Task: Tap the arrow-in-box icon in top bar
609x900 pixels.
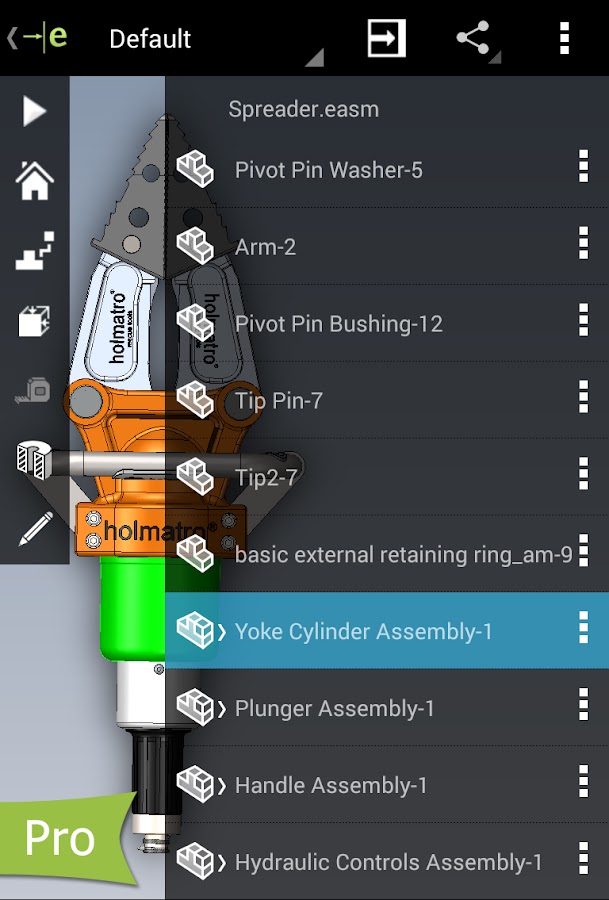Action: point(386,39)
